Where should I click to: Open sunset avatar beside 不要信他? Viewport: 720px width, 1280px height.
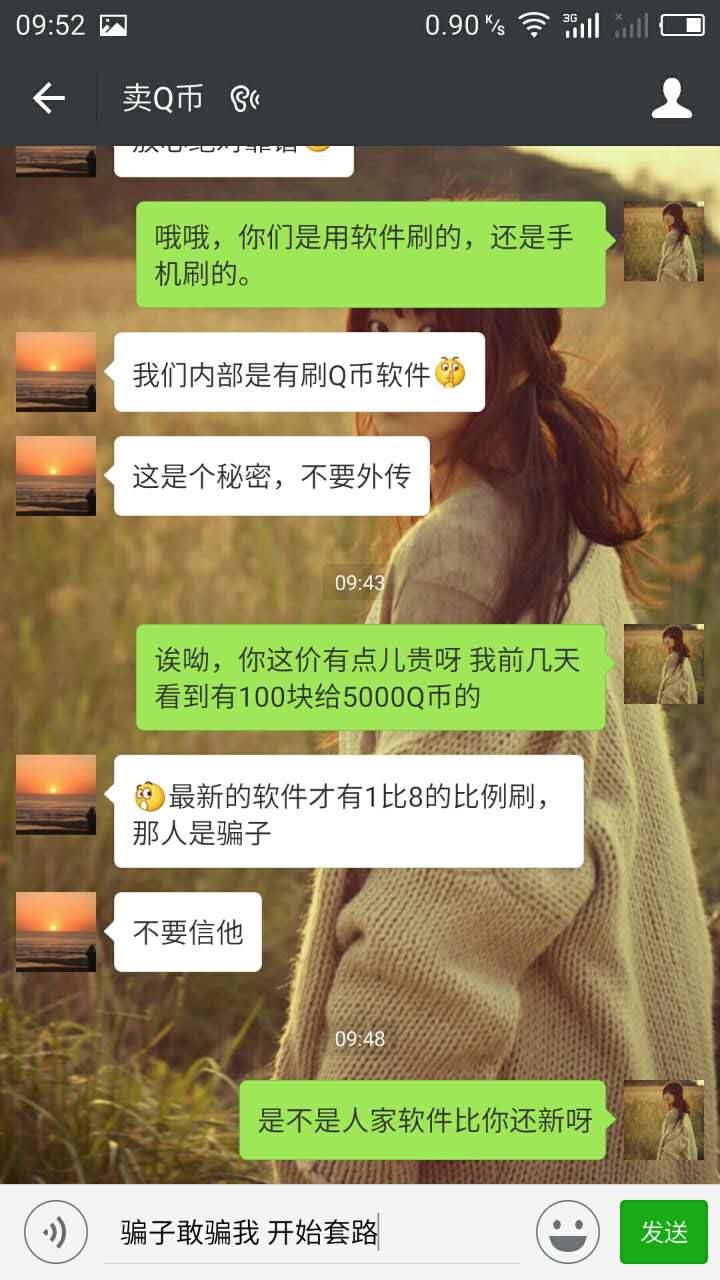[56, 932]
